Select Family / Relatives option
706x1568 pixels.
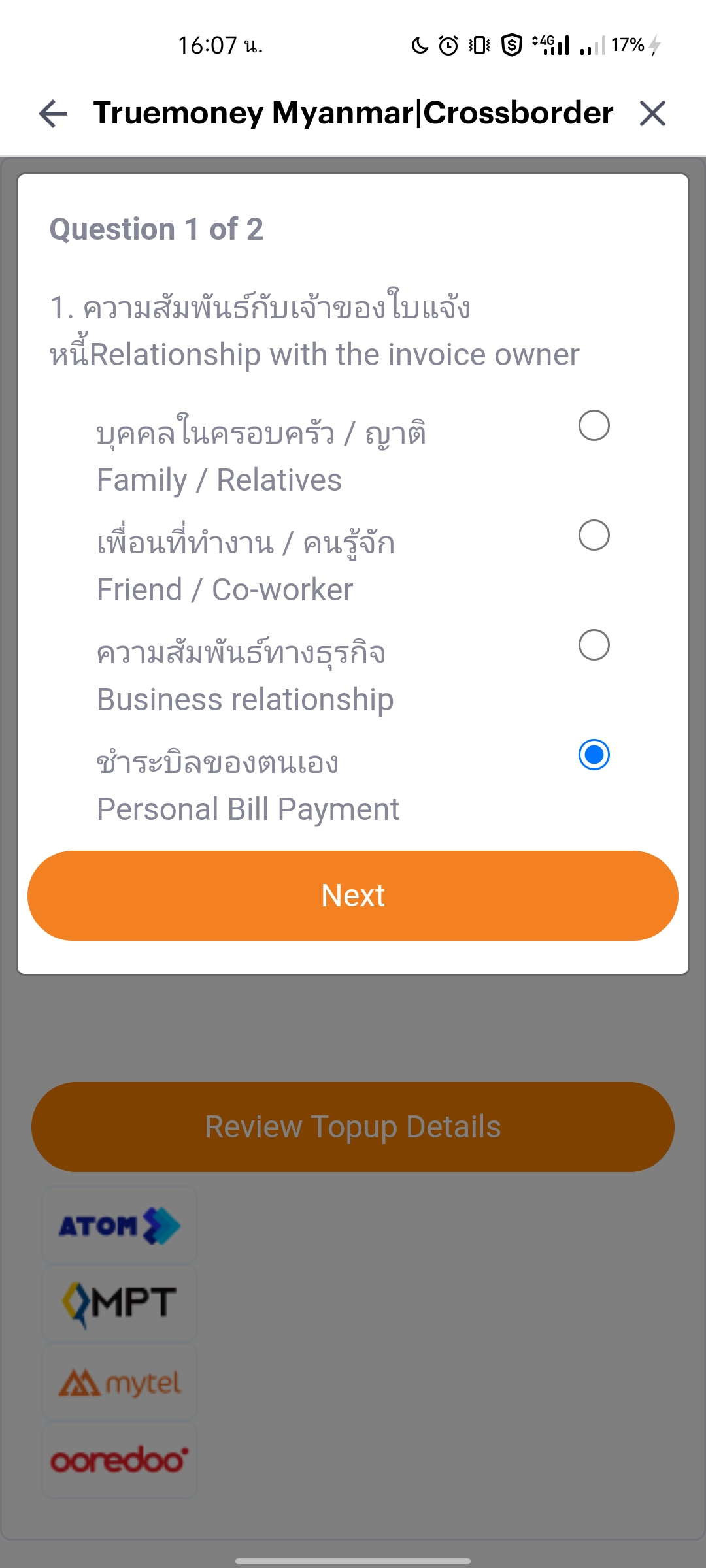click(594, 426)
